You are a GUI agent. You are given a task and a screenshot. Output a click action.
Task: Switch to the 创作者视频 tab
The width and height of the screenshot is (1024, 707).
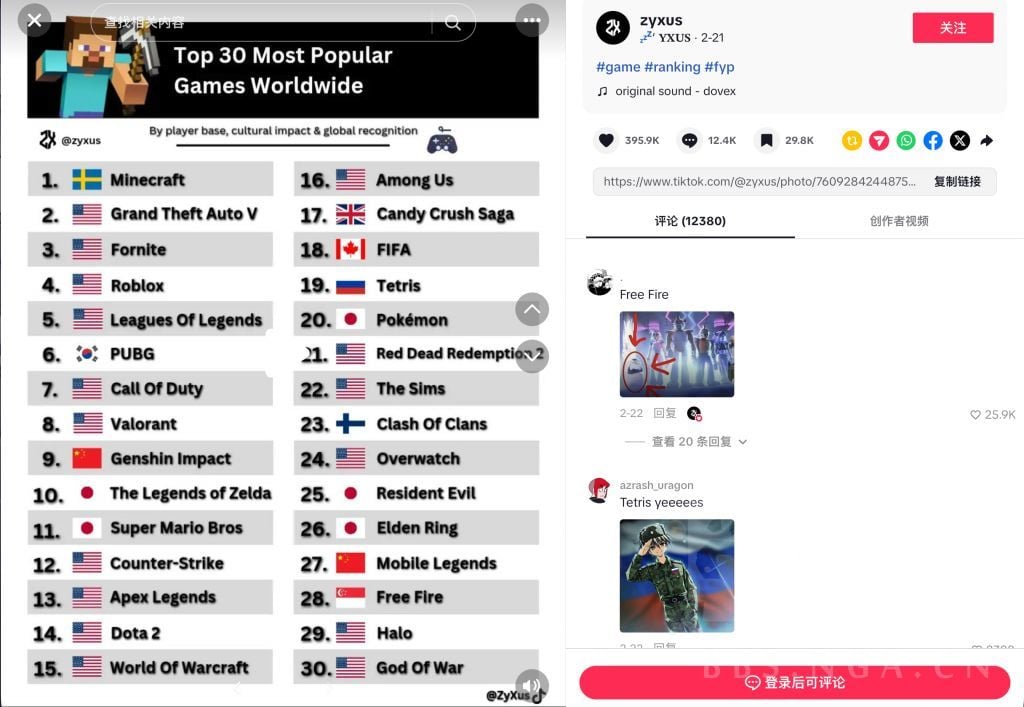point(899,221)
